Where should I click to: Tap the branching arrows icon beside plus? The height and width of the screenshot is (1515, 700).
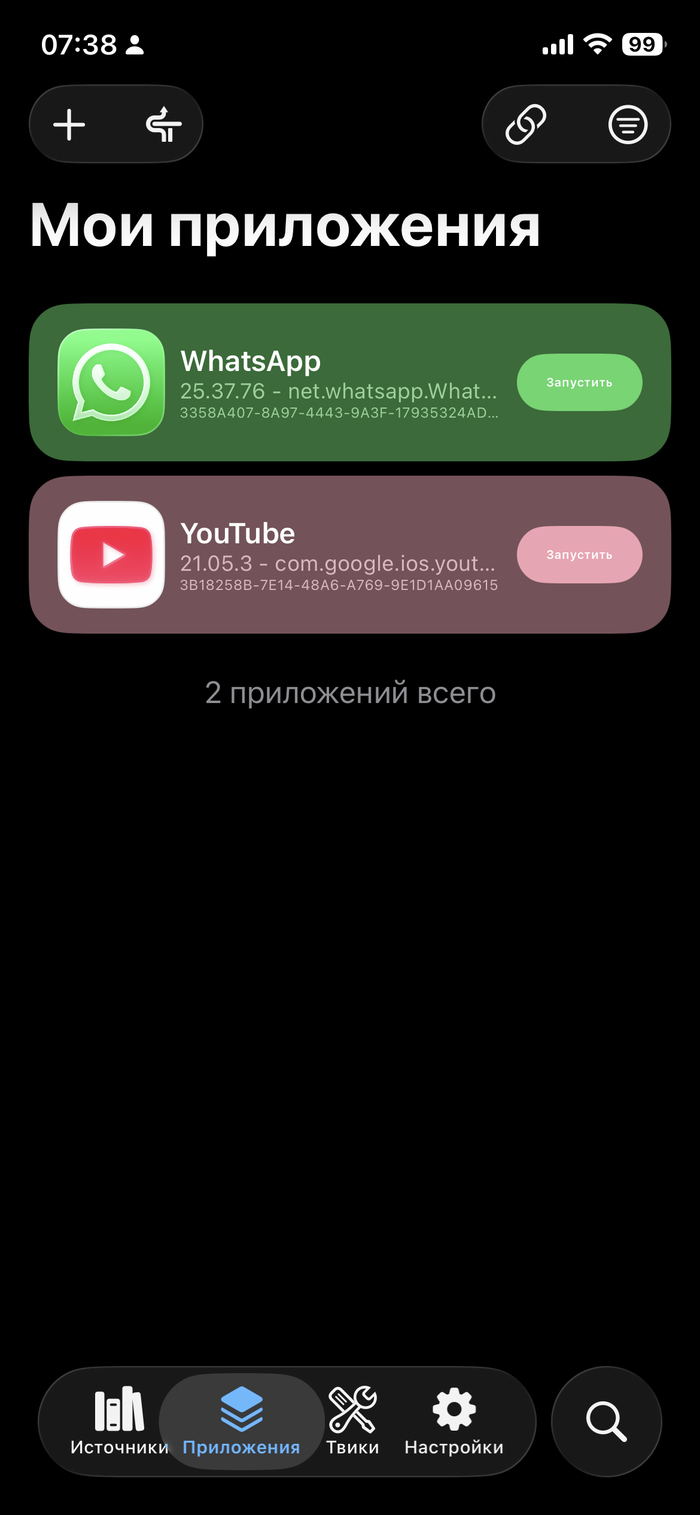click(163, 125)
